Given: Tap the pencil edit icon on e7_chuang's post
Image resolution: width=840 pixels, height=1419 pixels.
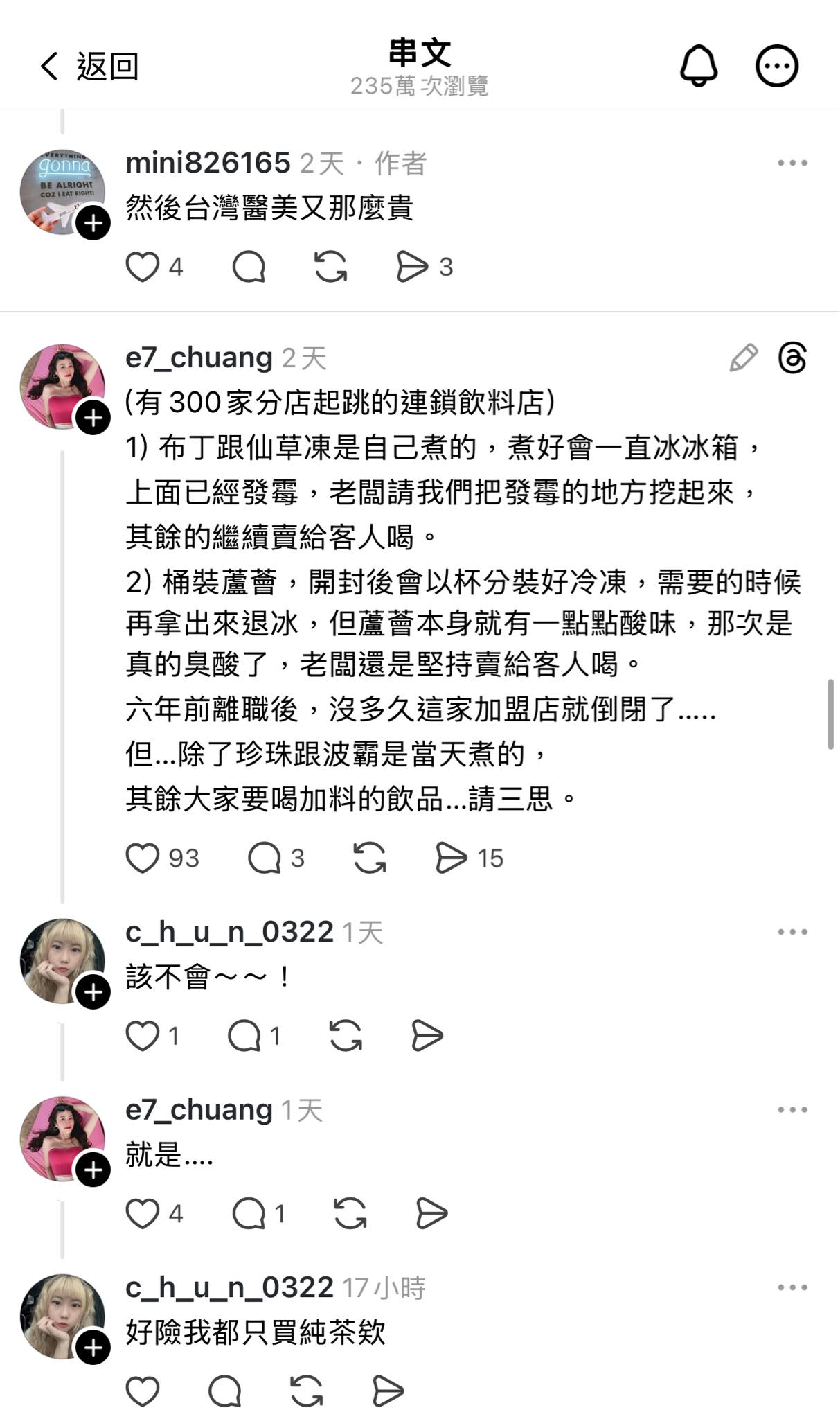Looking at the screenshot, I should [x=743, y=358].
